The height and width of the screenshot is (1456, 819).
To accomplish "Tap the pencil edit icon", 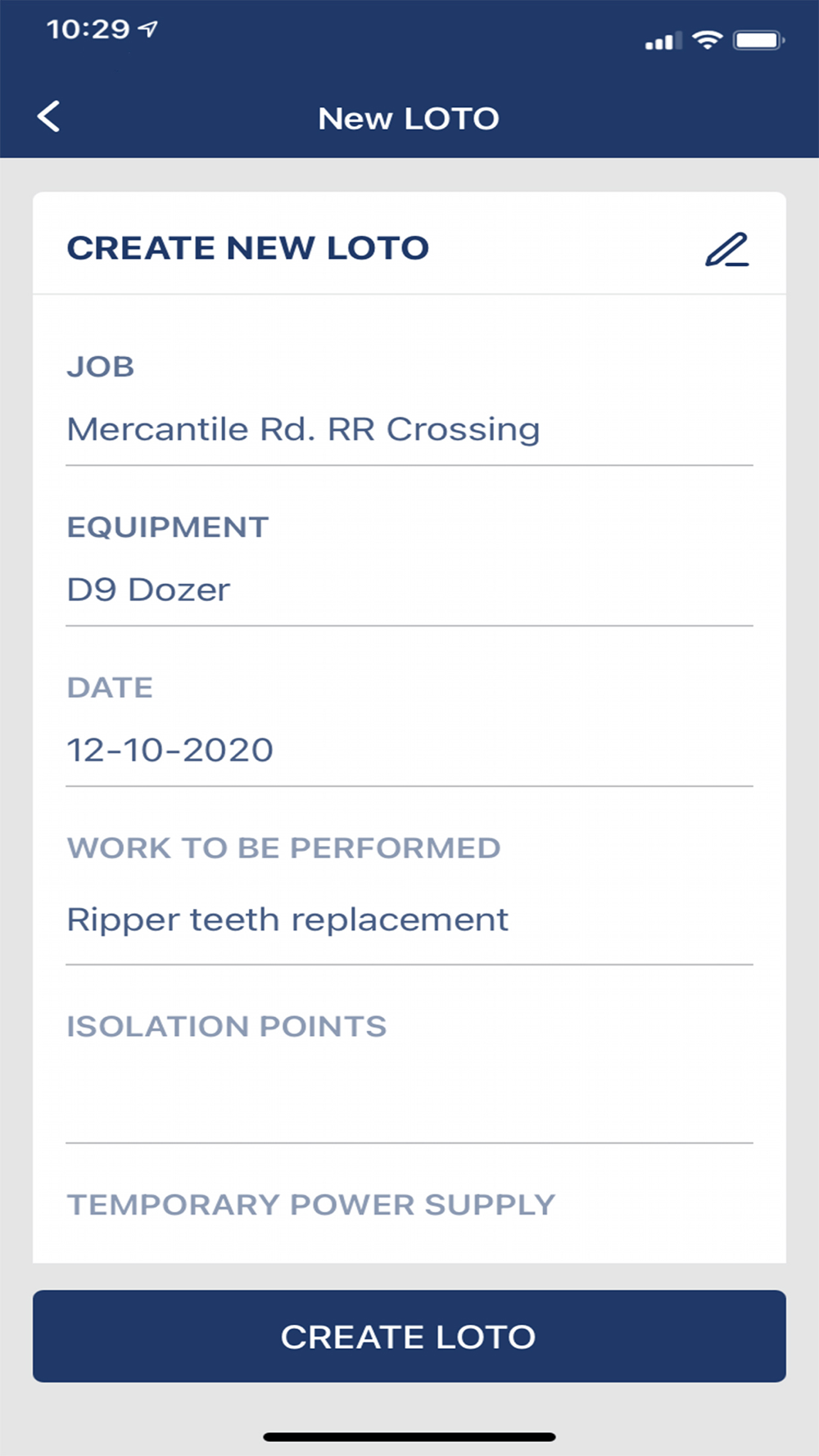I will tap(726, 250).
